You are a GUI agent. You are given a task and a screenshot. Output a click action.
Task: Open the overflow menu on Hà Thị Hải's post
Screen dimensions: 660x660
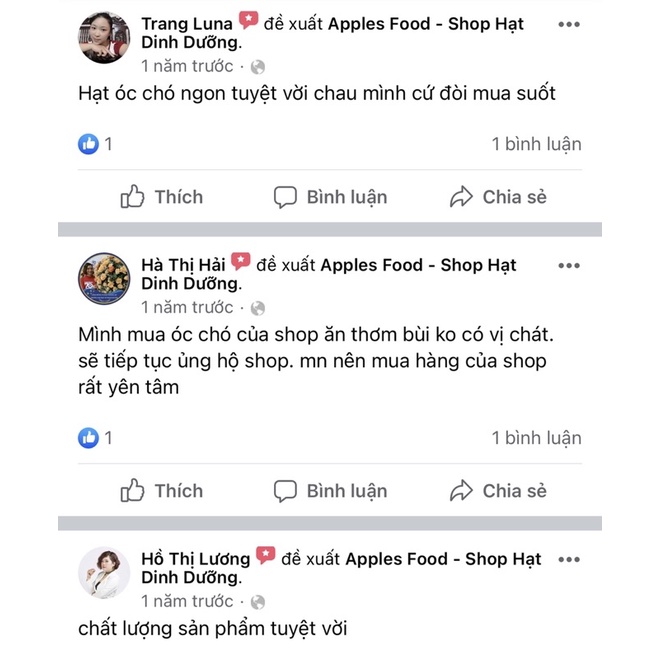(x=569, y=265)
